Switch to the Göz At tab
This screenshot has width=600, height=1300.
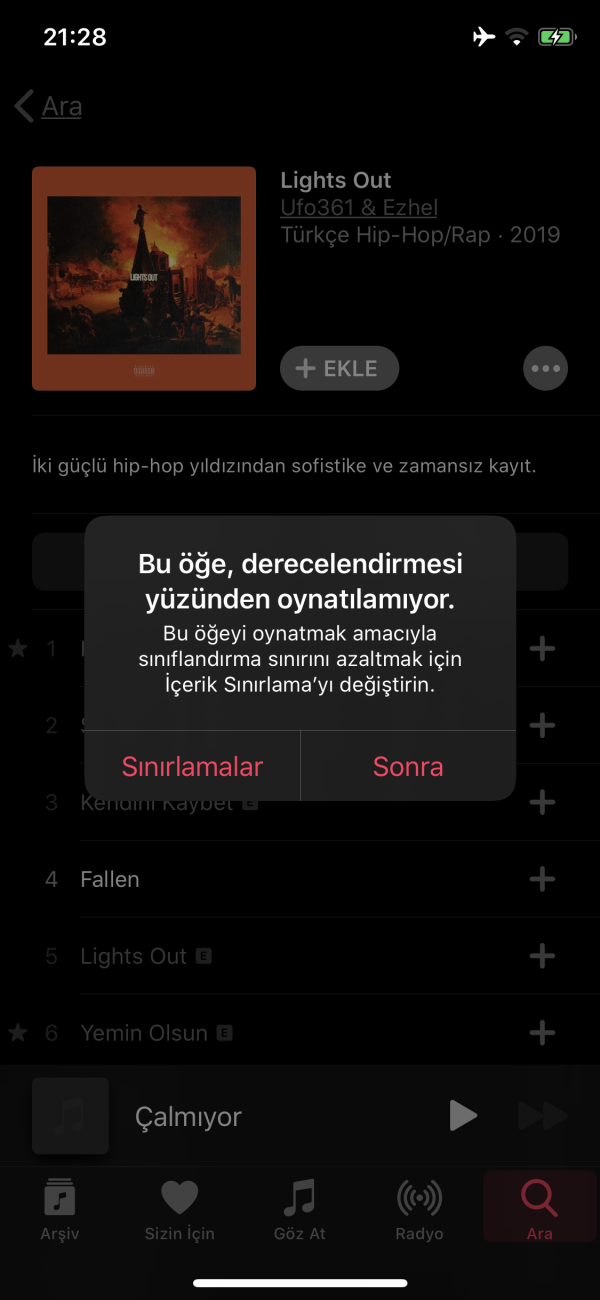click(x=300, y=1208)
